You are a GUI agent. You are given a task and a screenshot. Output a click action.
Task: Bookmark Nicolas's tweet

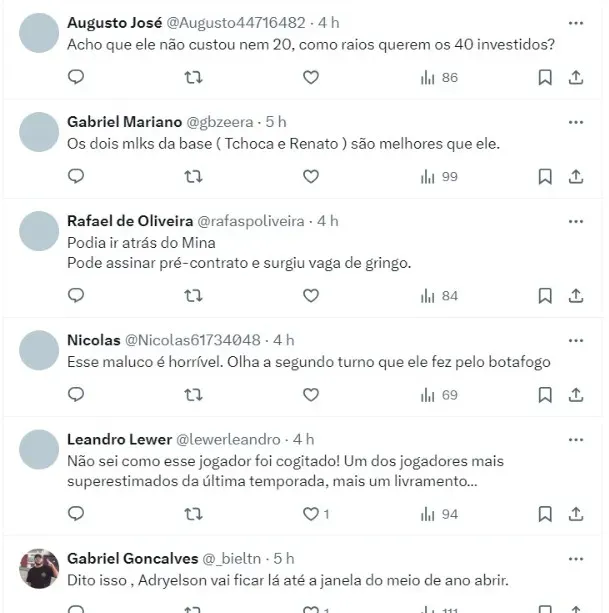tap(545, 394)
